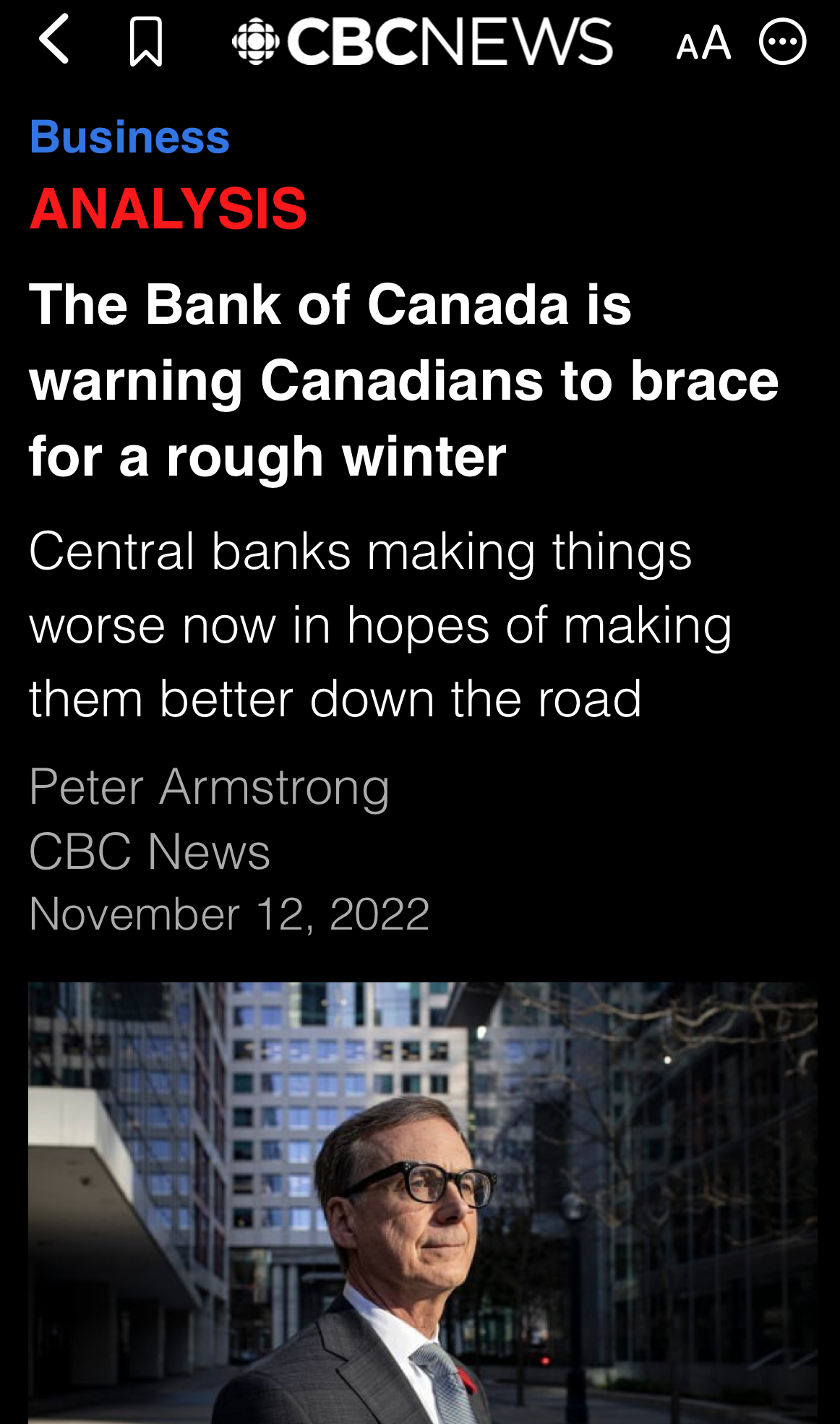Adjust the article text size
840x1424 pixels.
pos(703,43)
